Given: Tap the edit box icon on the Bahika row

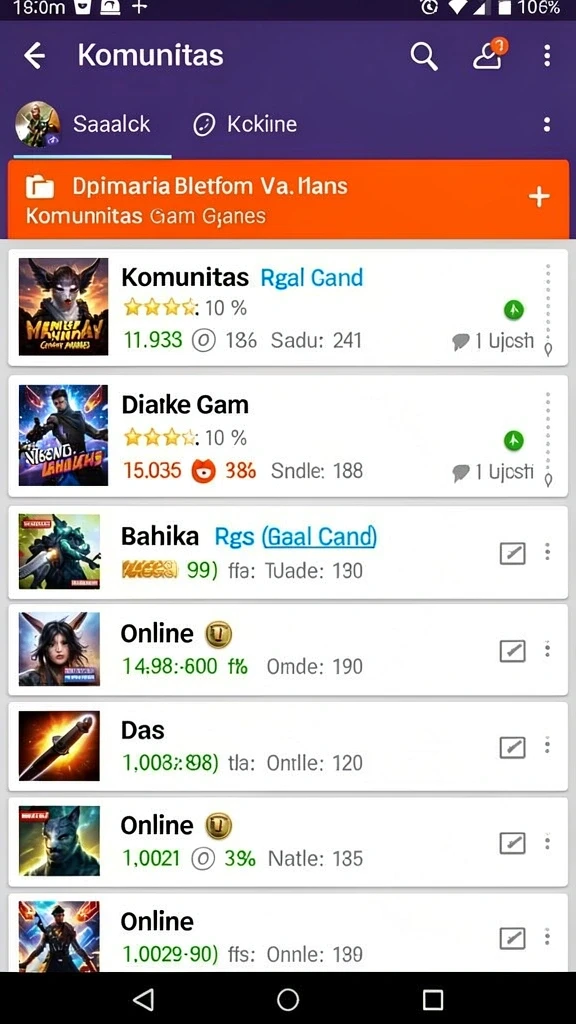Looking at the screenshot, I should (x=512, y=553).
